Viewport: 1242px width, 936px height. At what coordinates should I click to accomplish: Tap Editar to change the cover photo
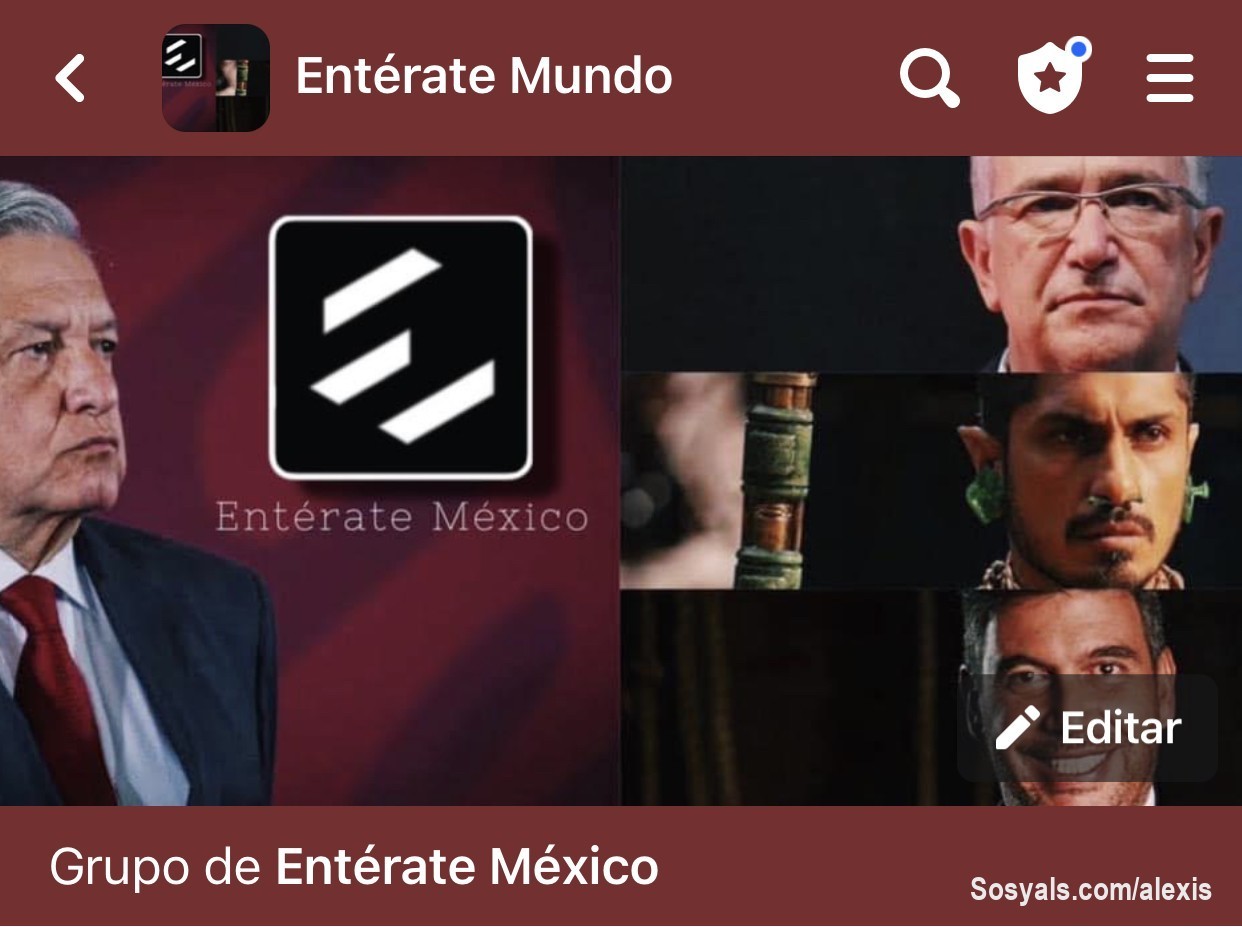(x=1088, y=728)
